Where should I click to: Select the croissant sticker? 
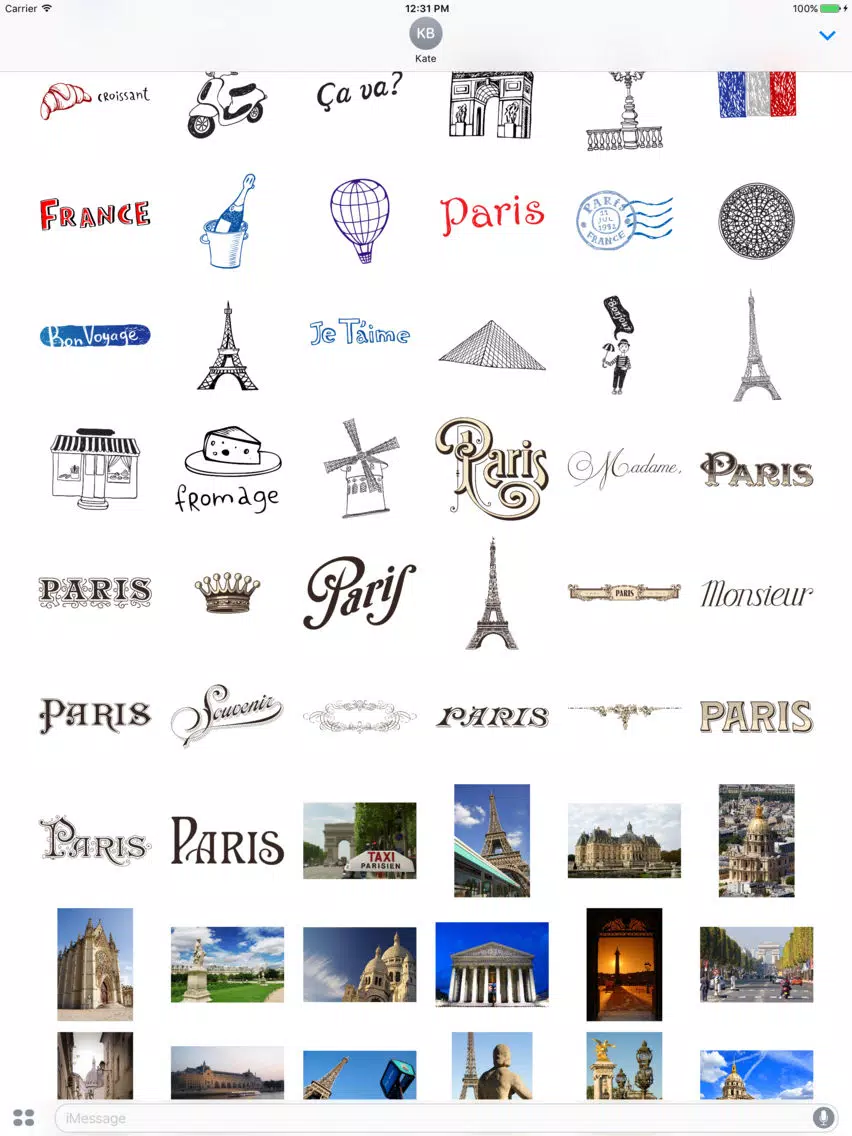coord(94,99)
